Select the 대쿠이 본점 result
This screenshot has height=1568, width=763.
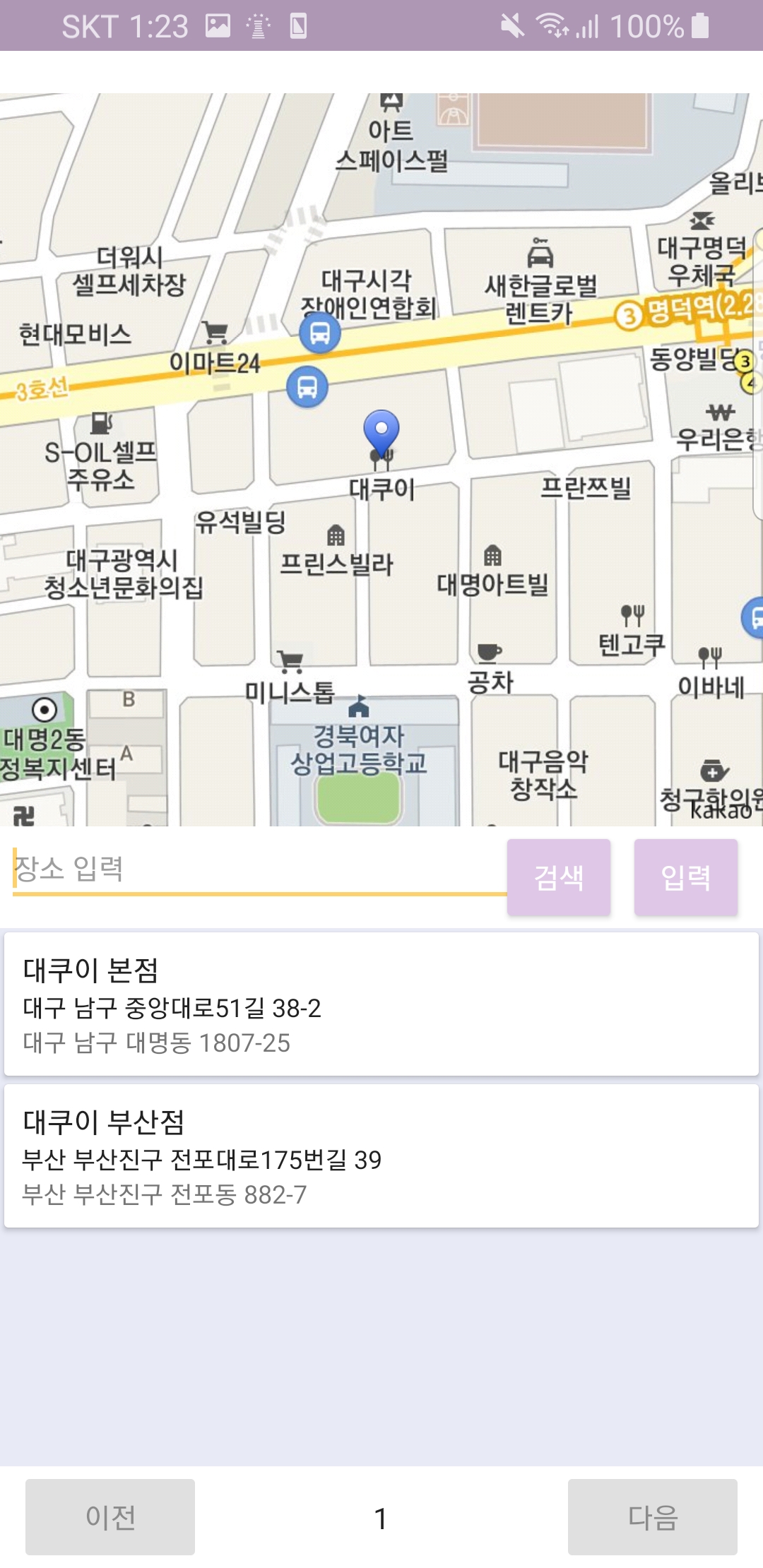click(381, 1004)
